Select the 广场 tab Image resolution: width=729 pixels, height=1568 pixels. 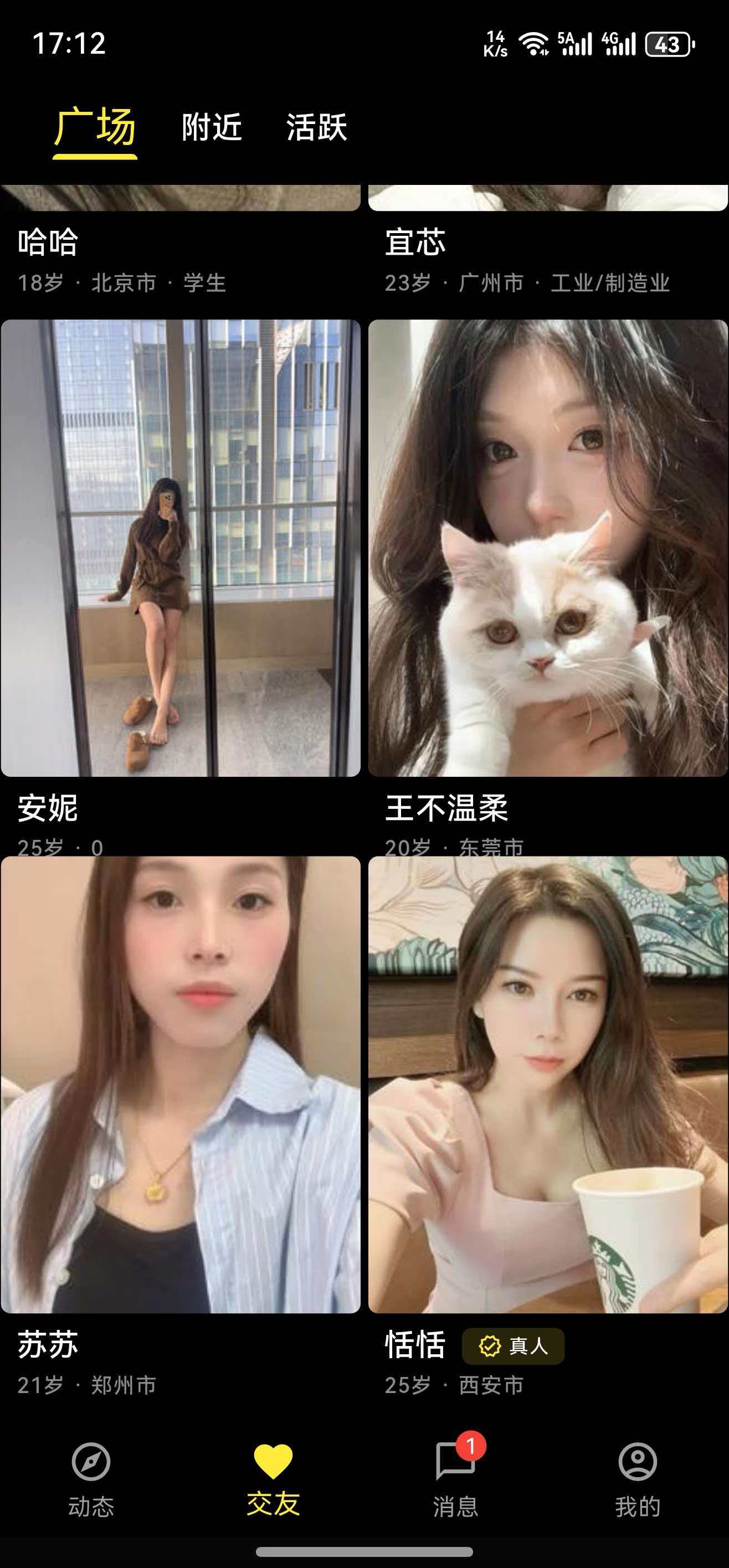pos(95,127)
